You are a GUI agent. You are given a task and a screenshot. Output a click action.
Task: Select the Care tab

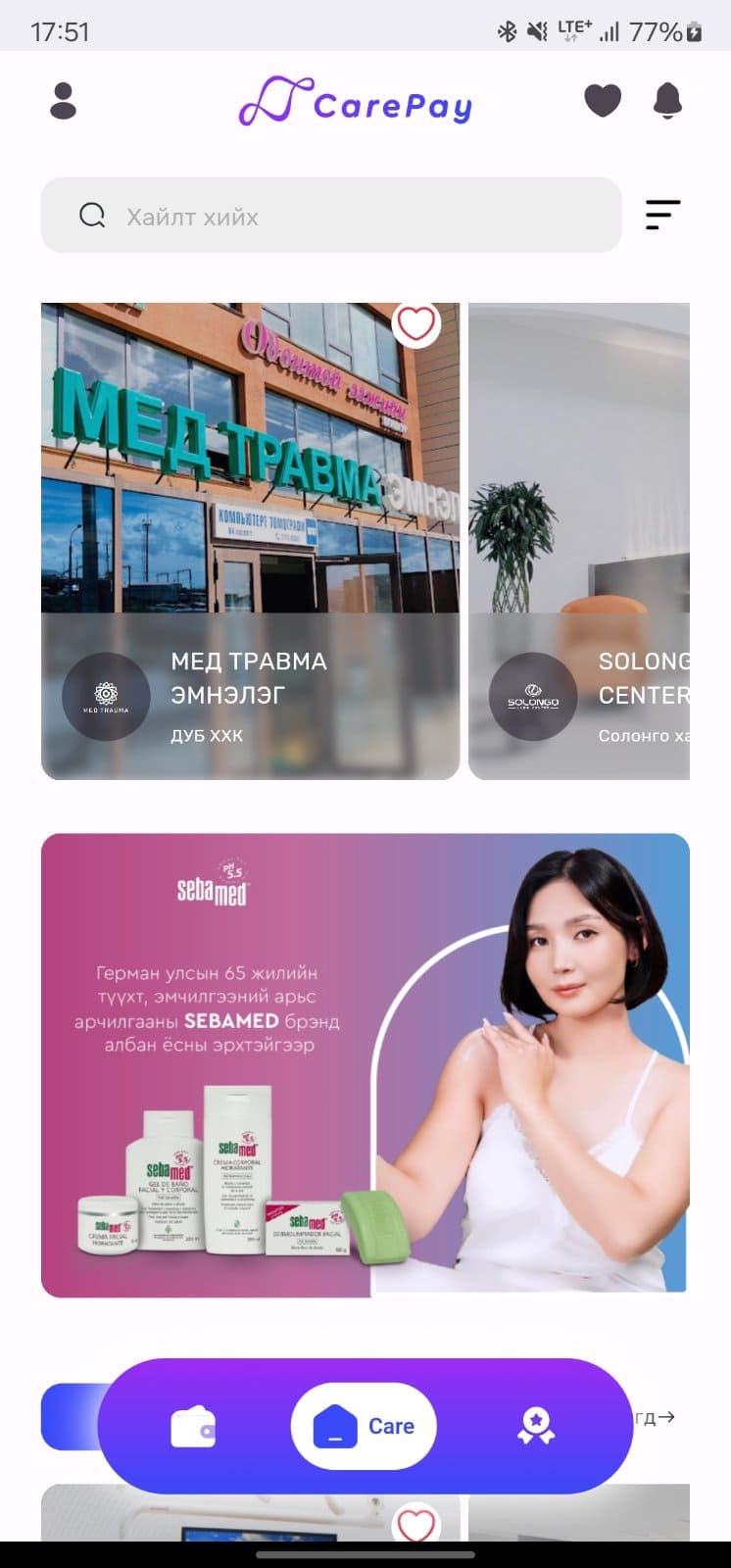click(364, 1426)
